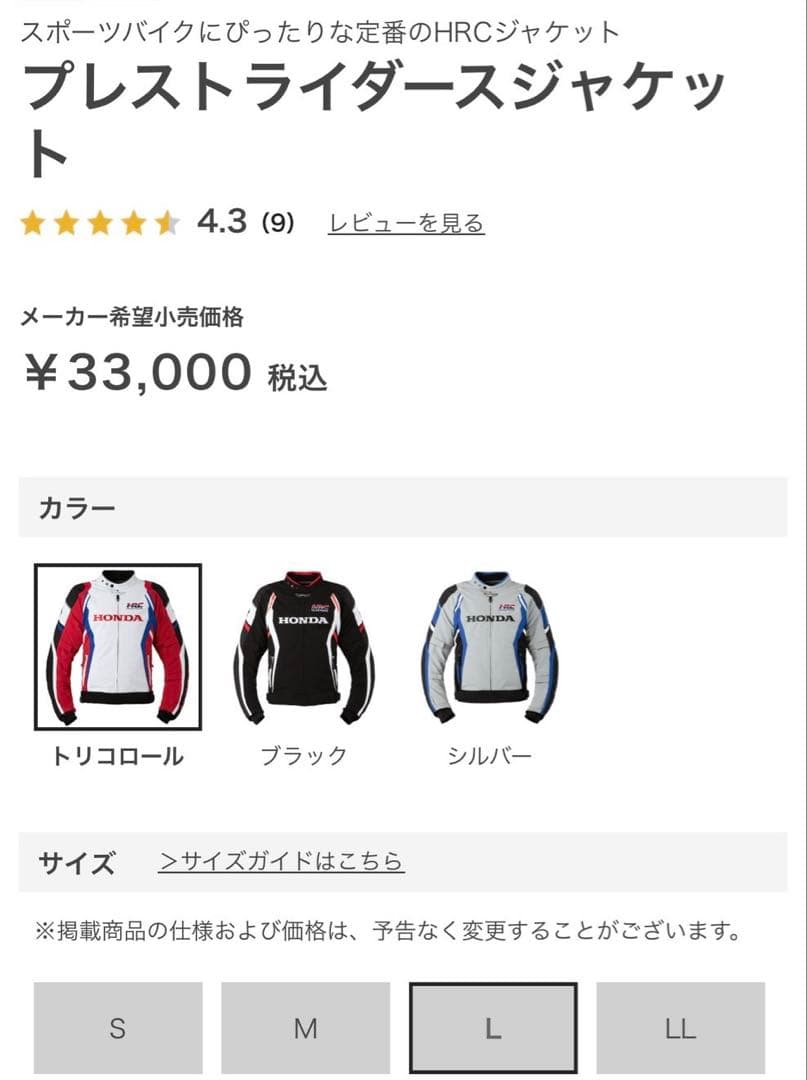807x1080 pixels.
Task: Select size S
Action: pyautogui.click(x=118, y=1027)
